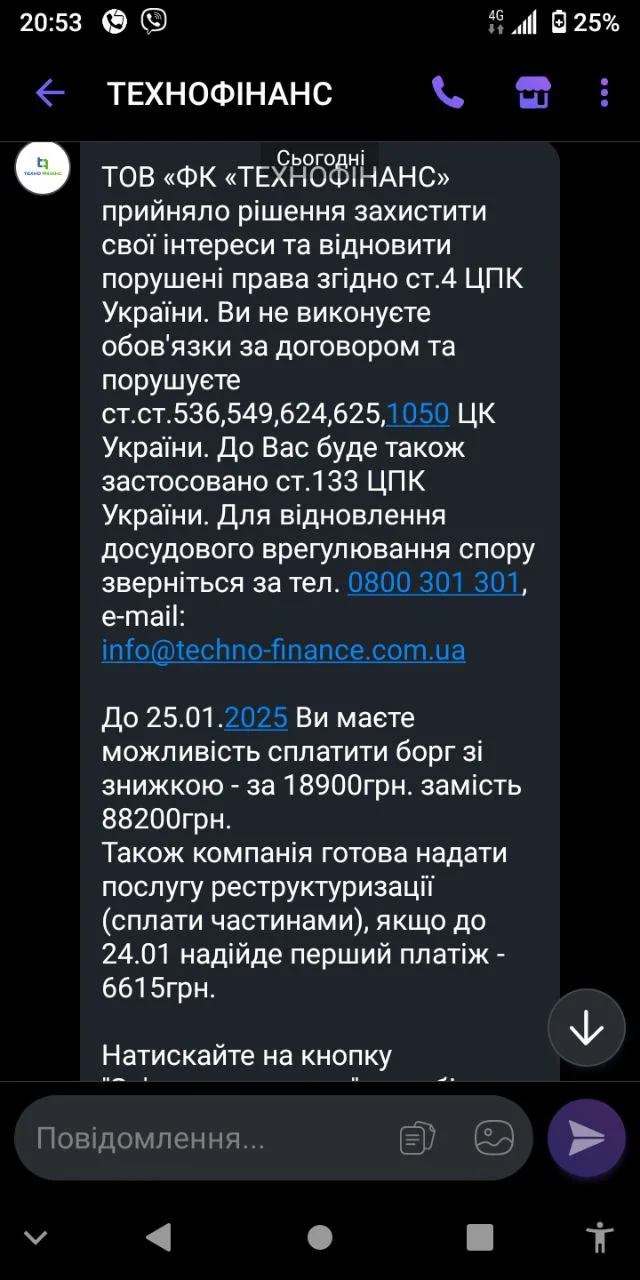Dial the 0800 301 301 number link
This screenshot has width=640, height=1280.
tap(434, 582)
